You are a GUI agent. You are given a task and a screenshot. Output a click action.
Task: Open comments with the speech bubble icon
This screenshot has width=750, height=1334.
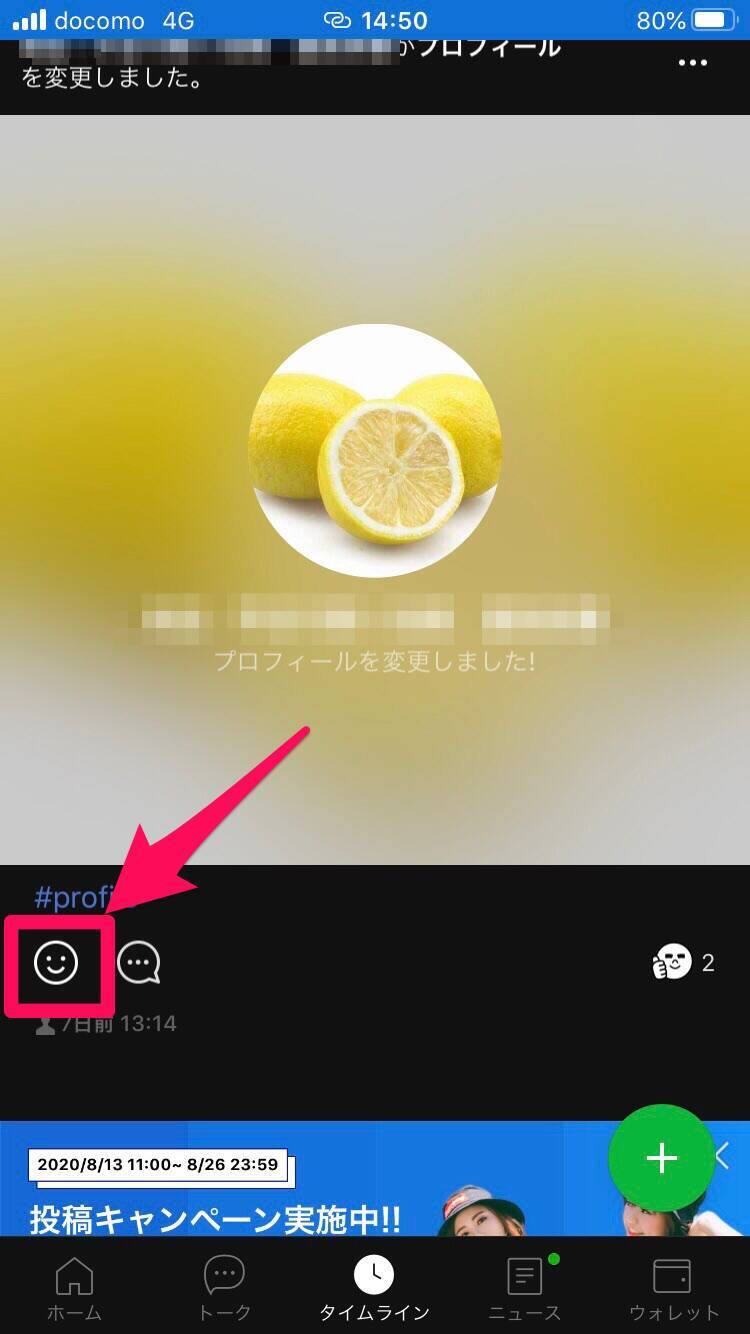point(139,964)
